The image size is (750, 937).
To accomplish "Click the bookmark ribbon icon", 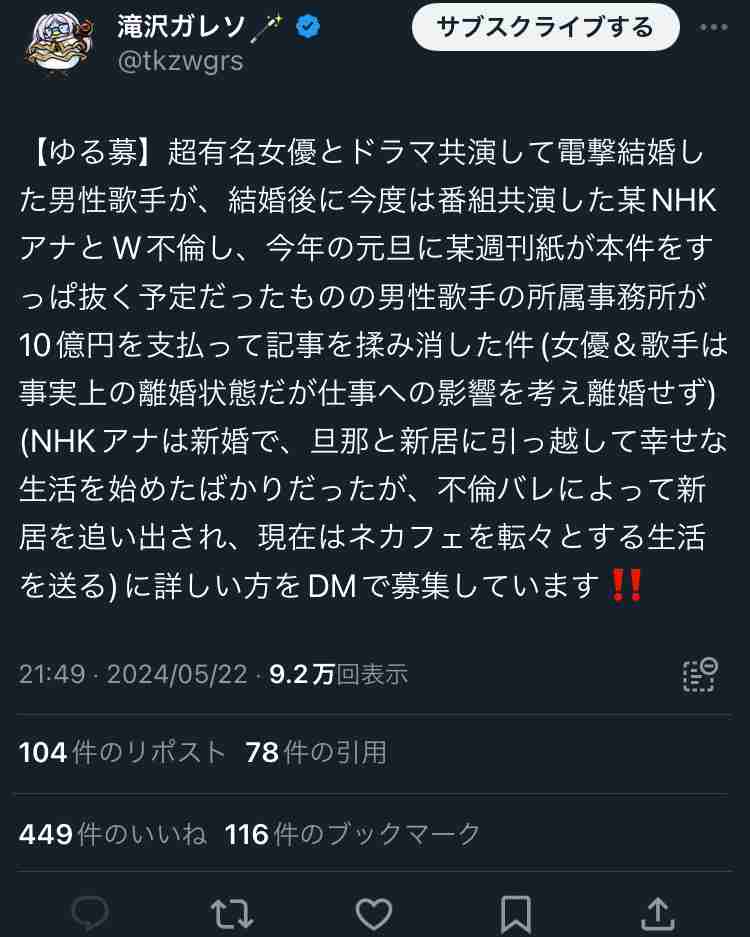I will pyautogui.click(x=515, y=912).
